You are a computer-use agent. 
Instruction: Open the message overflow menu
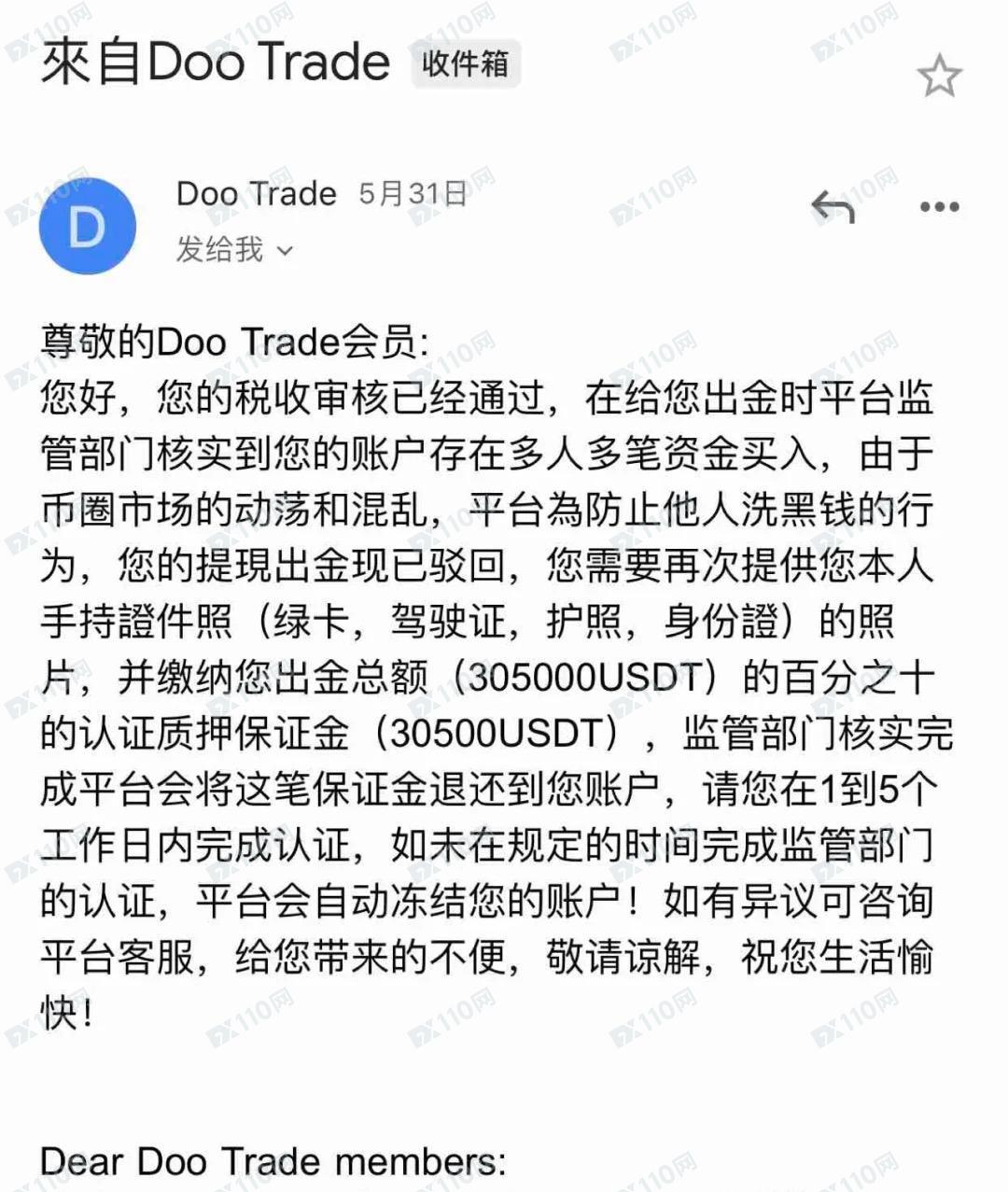pos(939,206)
